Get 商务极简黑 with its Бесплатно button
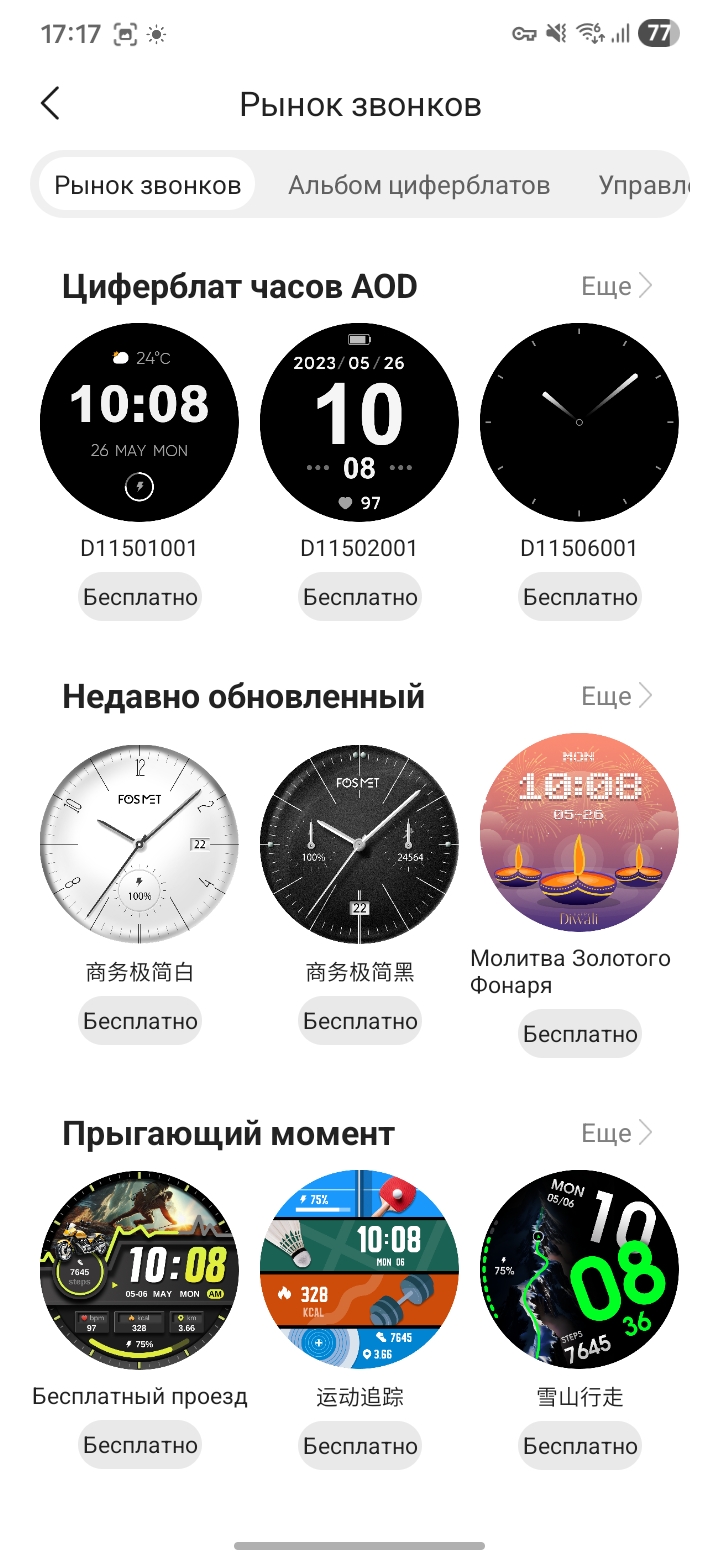This screenshot has height=1560, width=720. [360, 1022]
